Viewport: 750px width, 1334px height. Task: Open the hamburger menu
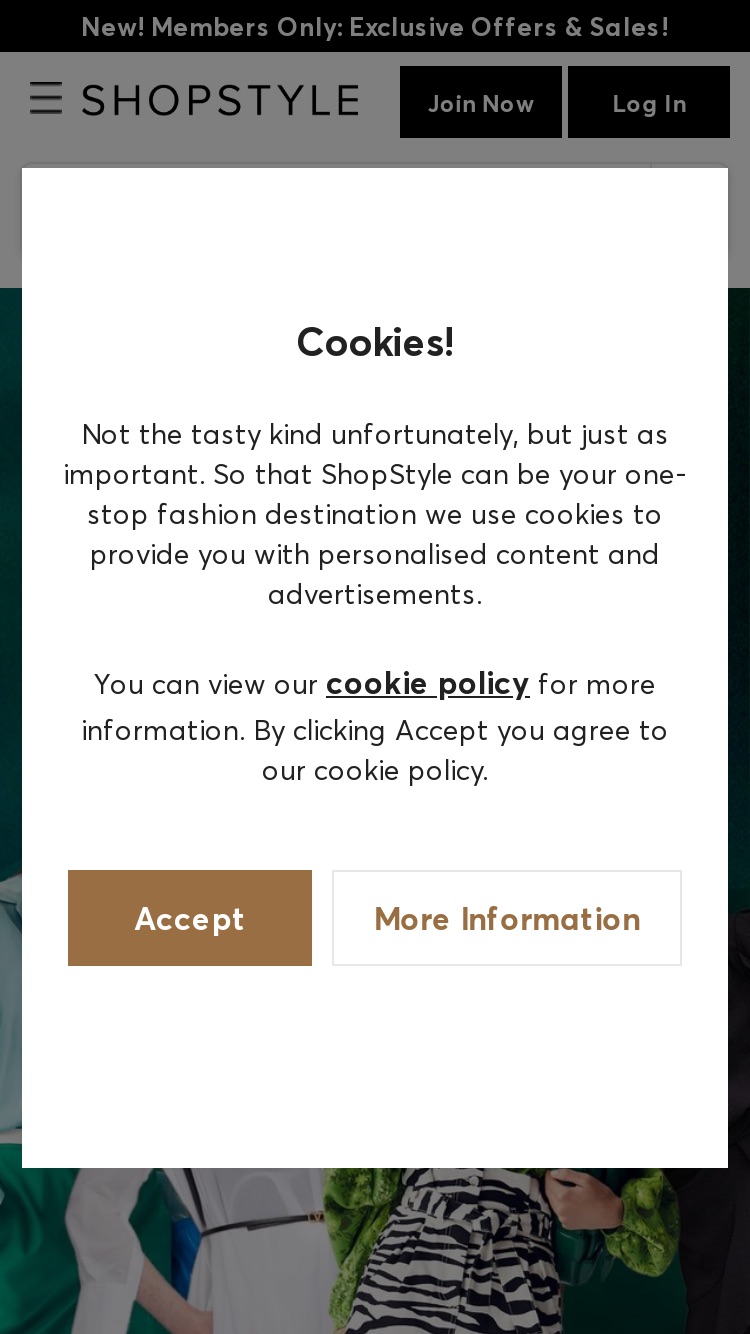[x=46, y=99]
